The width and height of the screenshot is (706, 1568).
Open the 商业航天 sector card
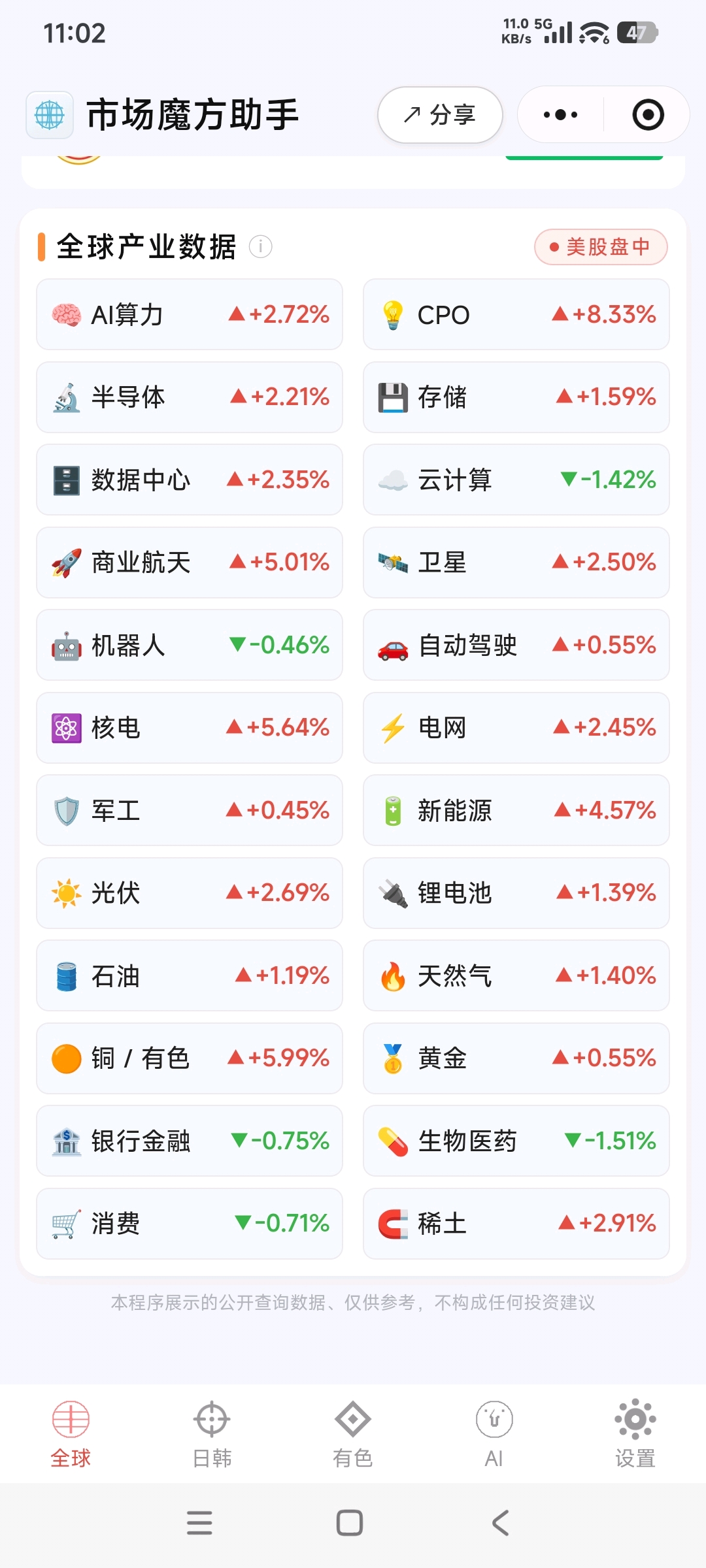click(190, 563)
